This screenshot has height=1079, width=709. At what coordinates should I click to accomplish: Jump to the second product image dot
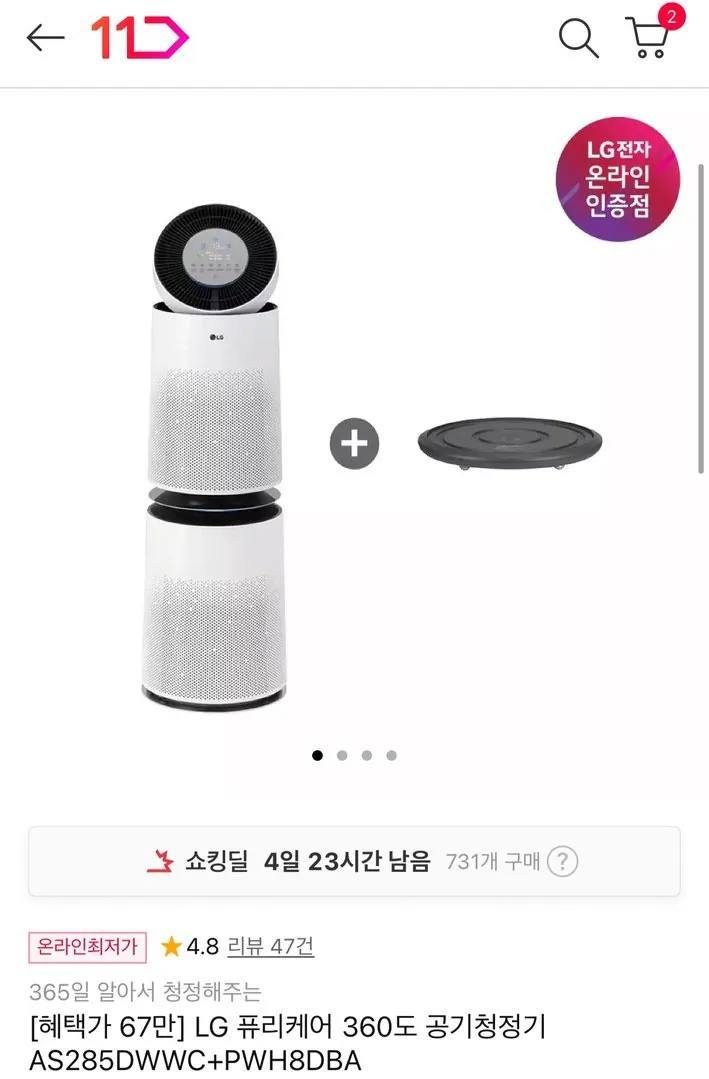(x=342, y=755)
